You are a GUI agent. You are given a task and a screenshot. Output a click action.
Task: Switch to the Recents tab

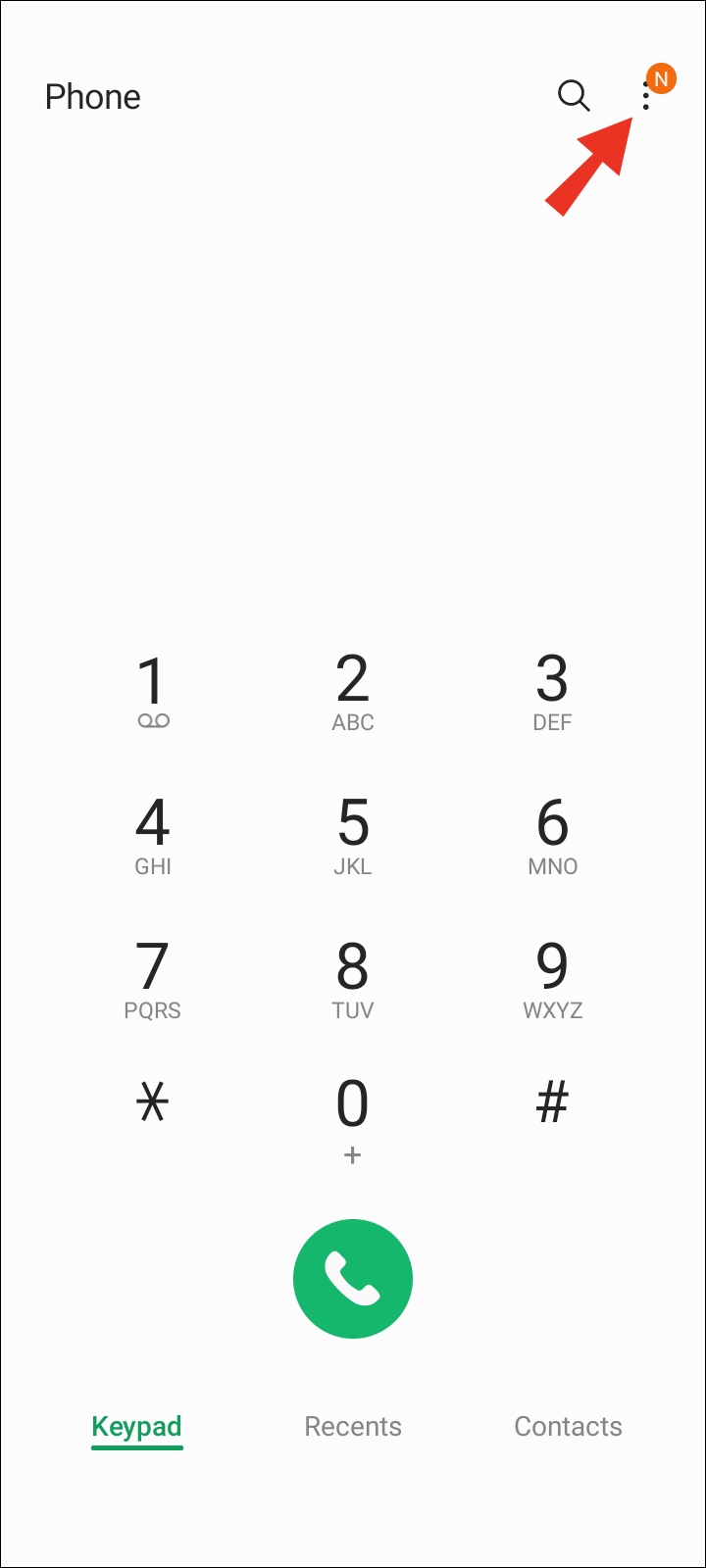353,1427
